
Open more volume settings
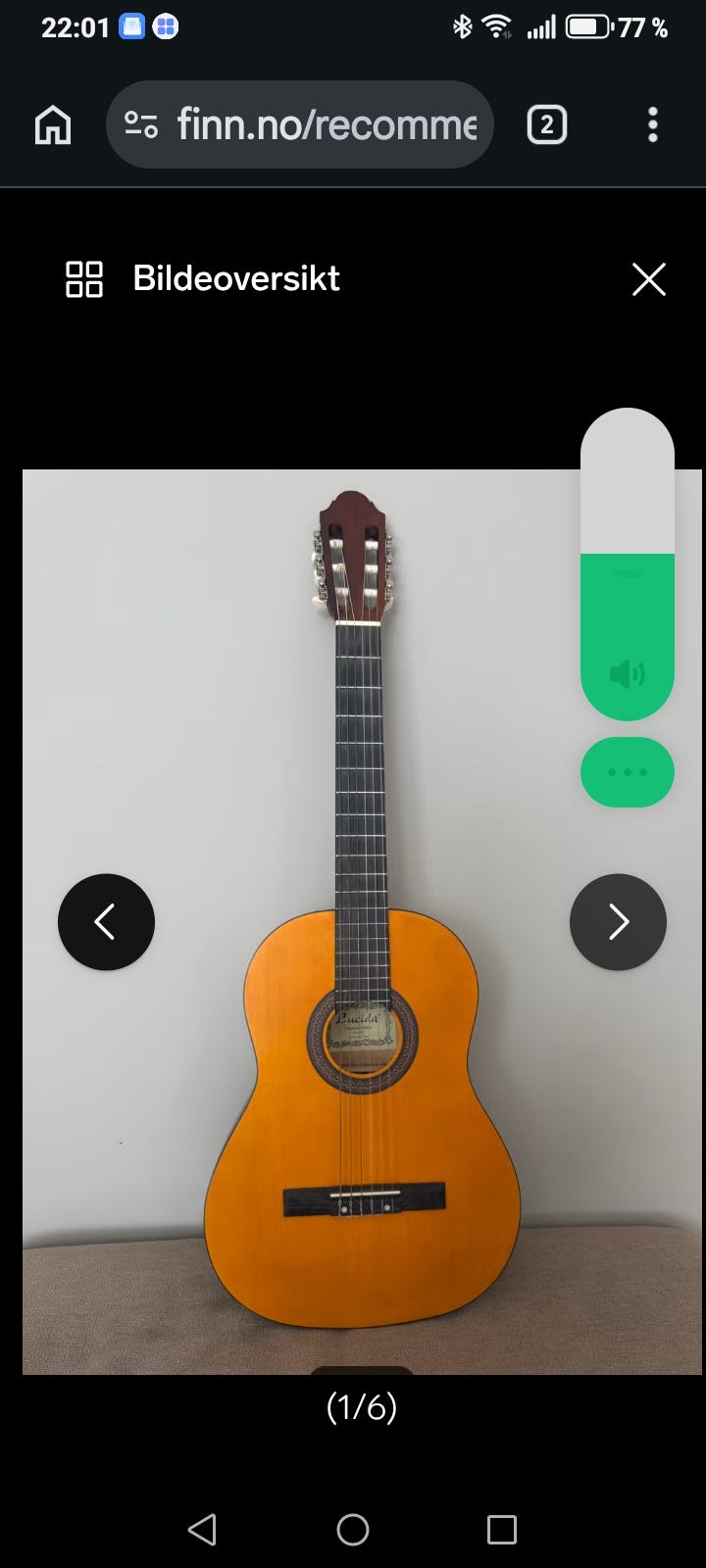tap(628, 772)
